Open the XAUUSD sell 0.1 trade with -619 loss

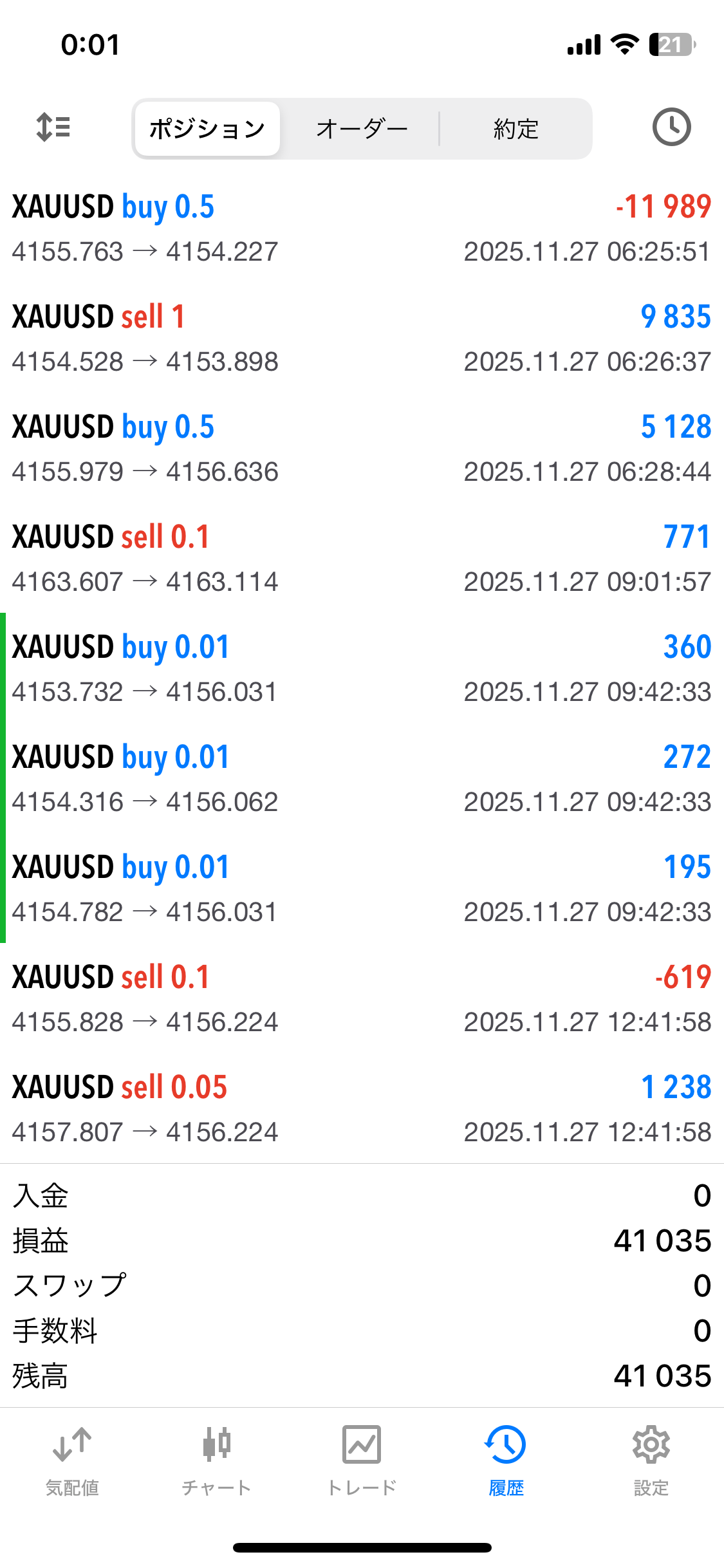click(x=362, y=999)
